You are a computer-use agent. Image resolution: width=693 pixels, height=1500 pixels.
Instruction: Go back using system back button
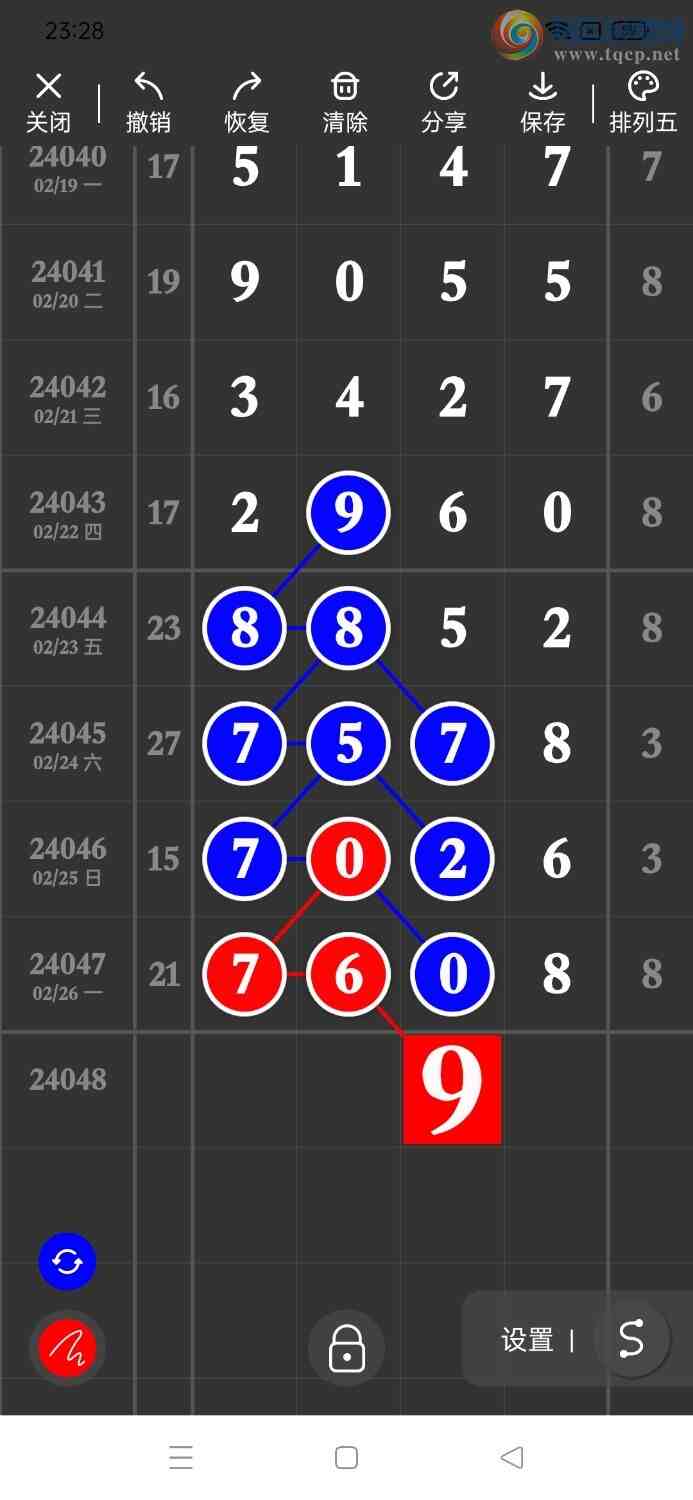[512, 1457]
